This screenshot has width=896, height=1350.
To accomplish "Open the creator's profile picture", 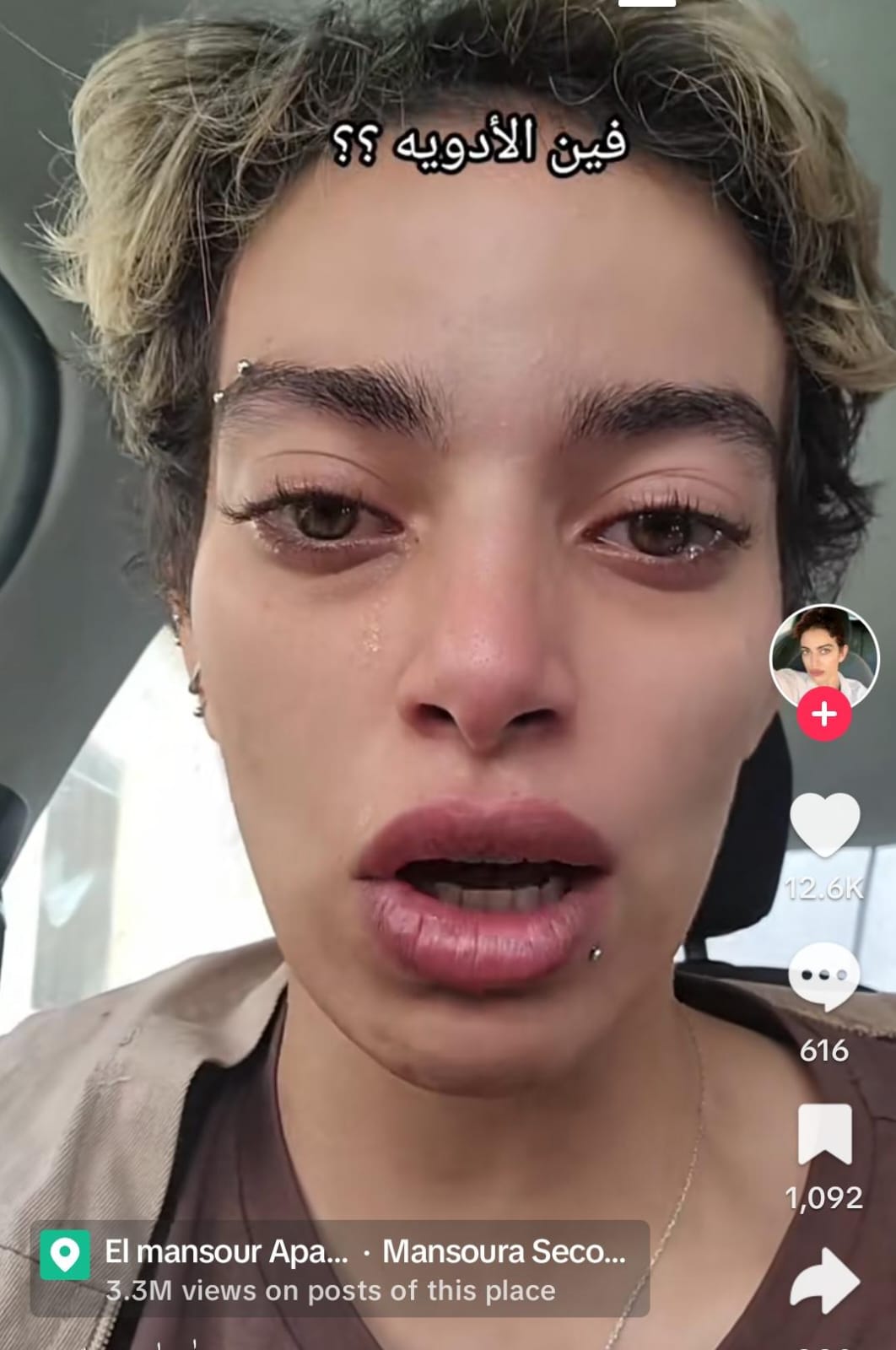I will (824, 656).
